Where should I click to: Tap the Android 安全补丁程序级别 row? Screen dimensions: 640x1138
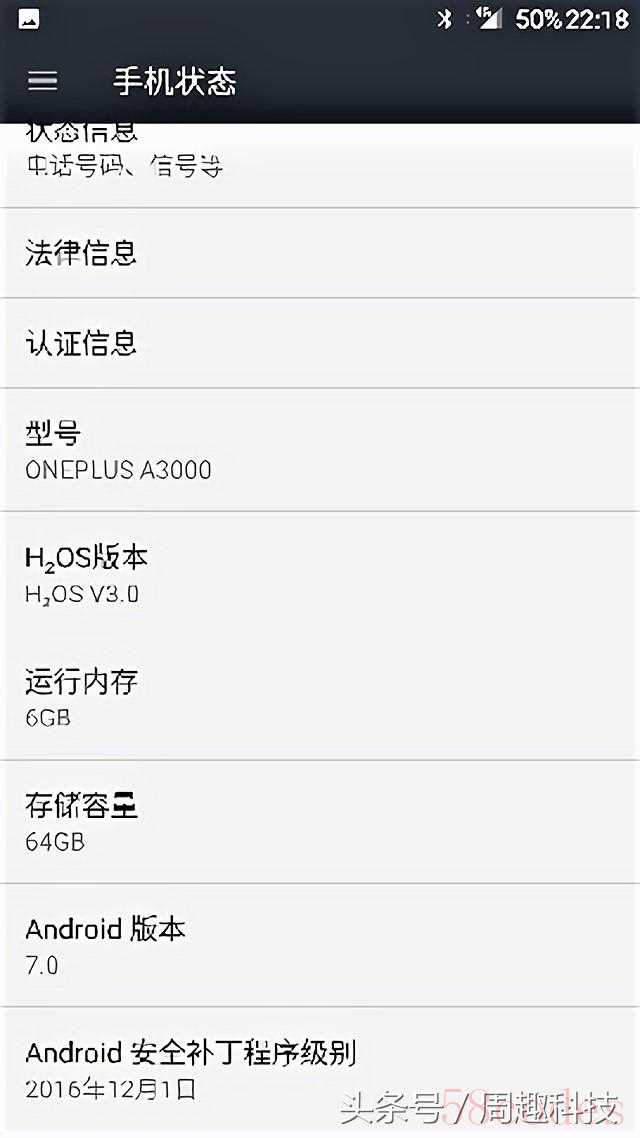pos(320,1071)
